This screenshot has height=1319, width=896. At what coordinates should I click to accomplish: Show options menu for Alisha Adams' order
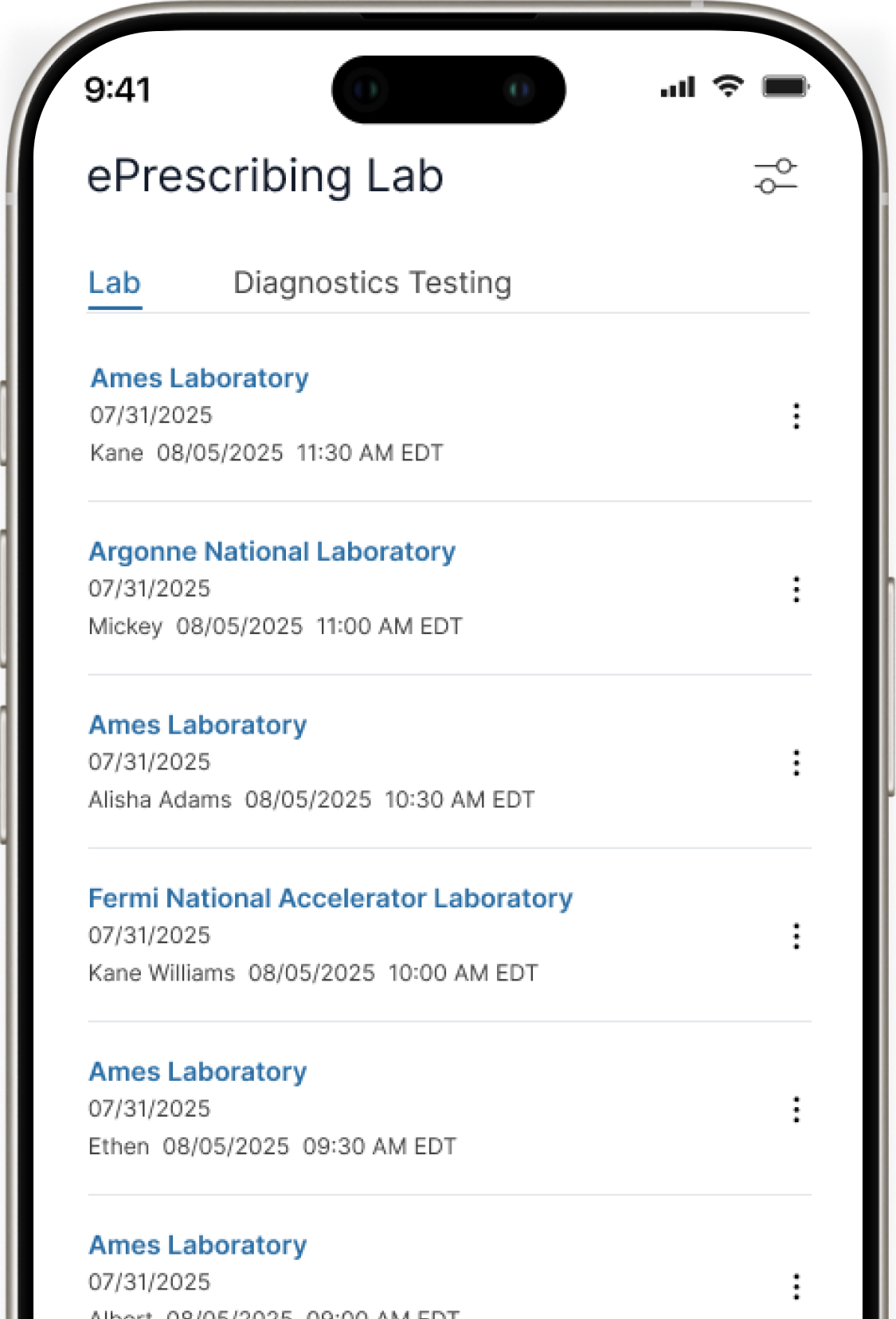(796, 763)
